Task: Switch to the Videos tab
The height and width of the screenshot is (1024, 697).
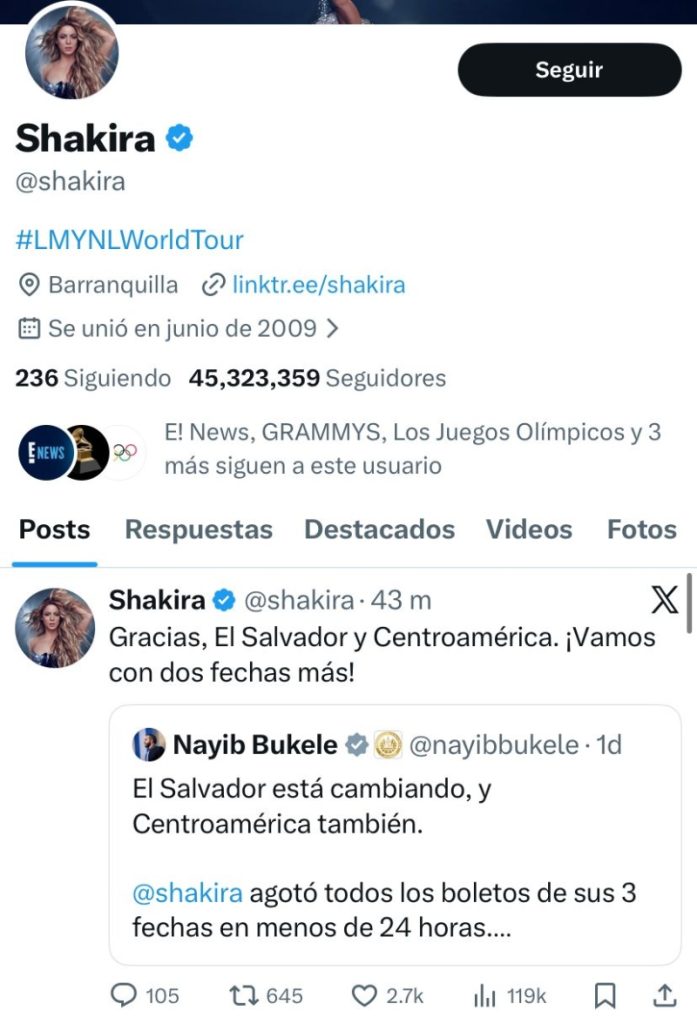Action: click(x=529, y=529)
